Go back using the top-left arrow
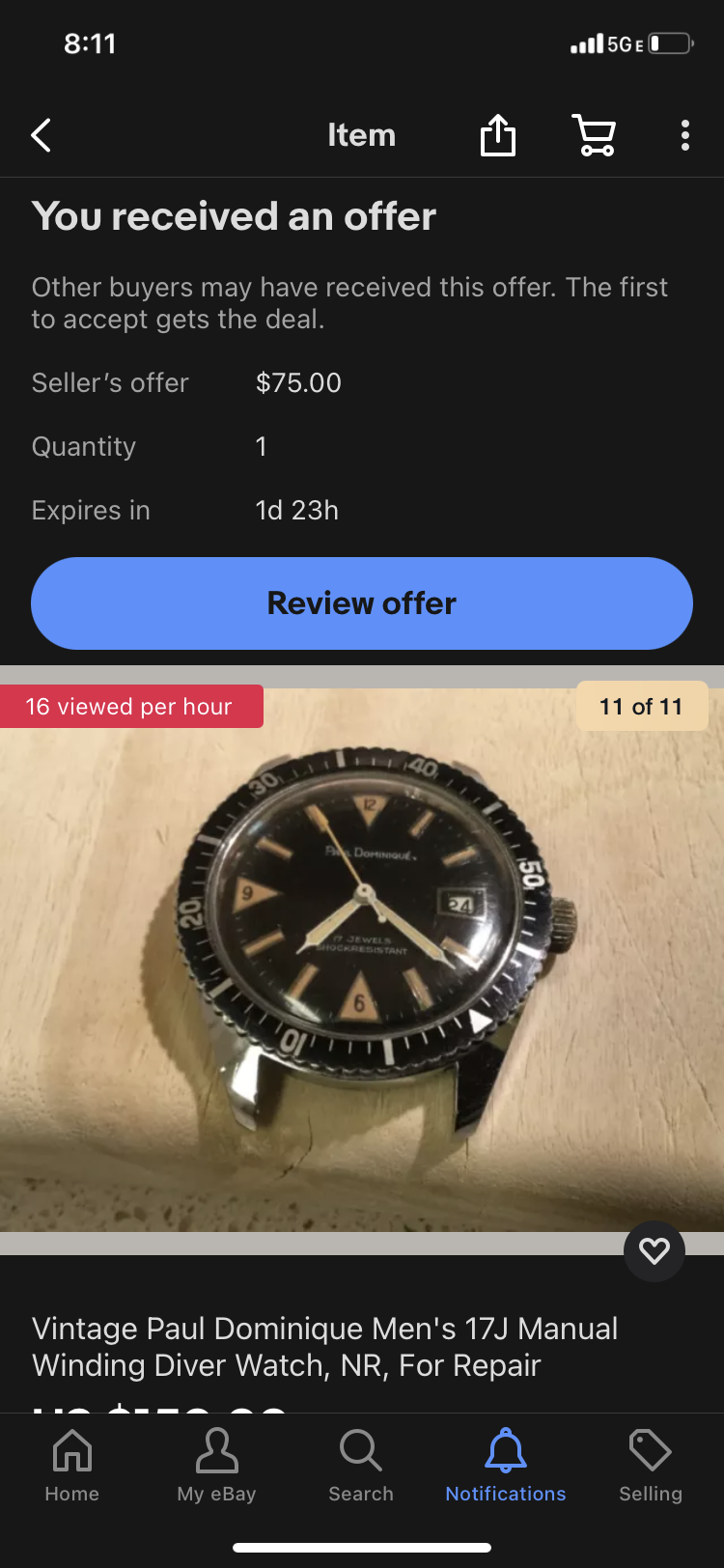 pos(42,136)
